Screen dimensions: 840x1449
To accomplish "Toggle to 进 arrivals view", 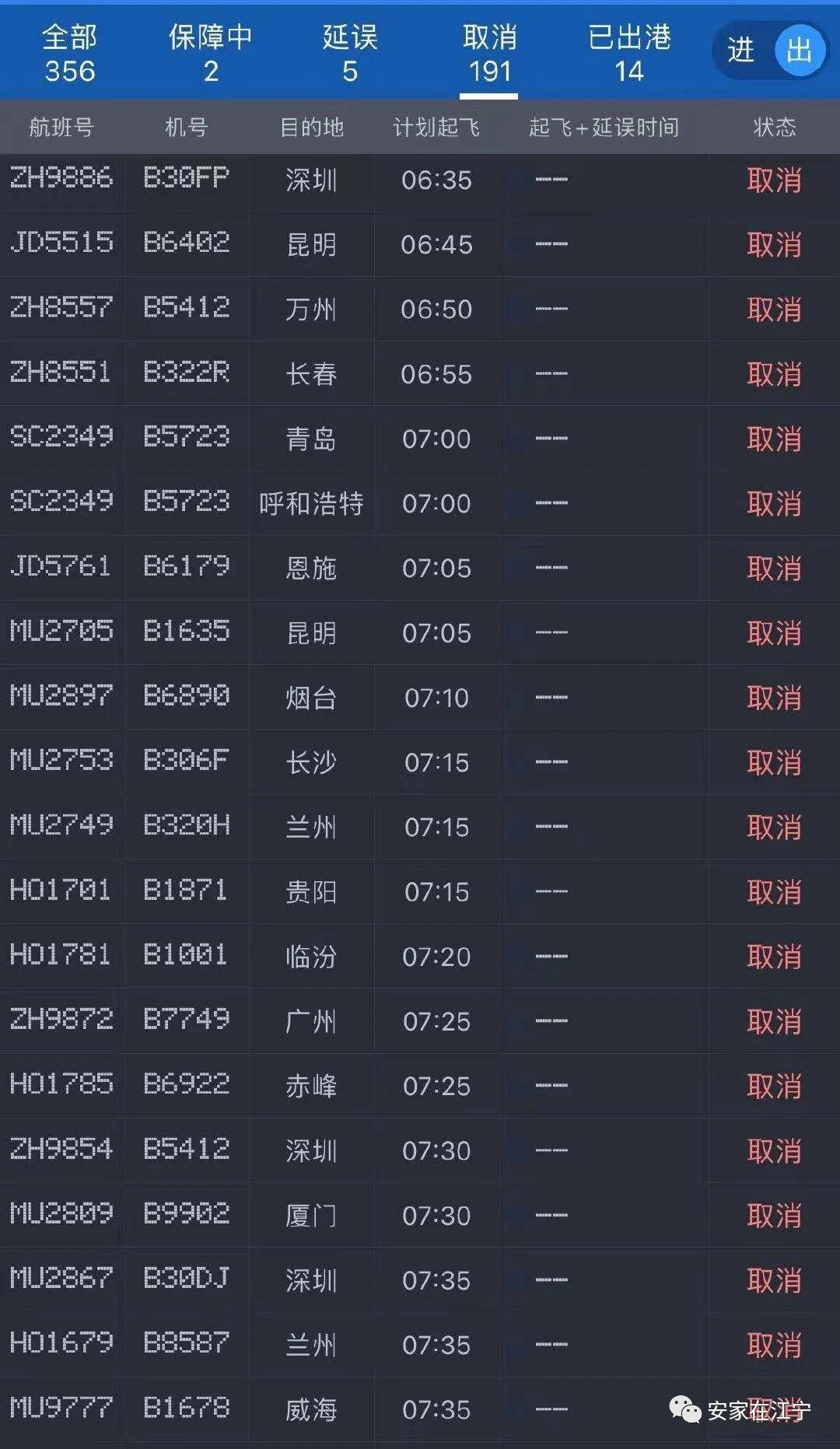I will click(x=740, y=51).
